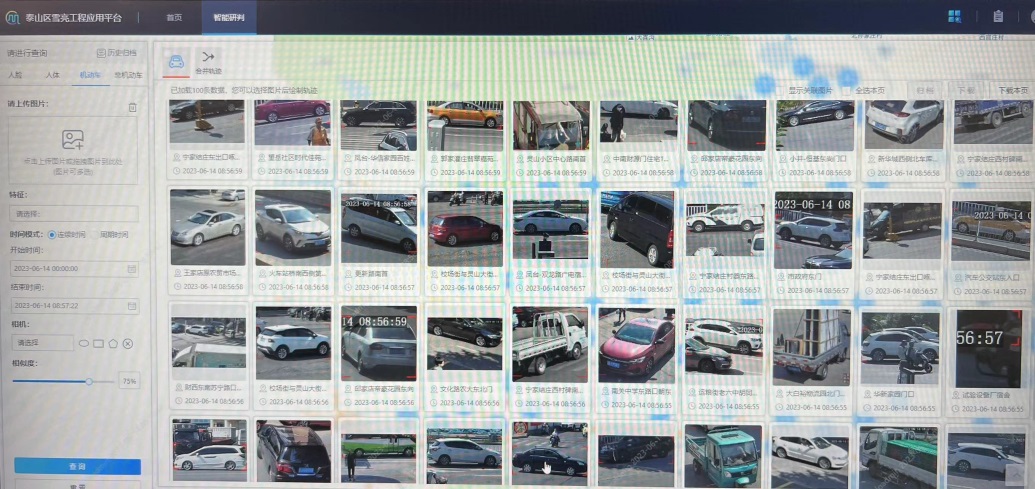Switch to the 首页 tab

tap(174, 18)
